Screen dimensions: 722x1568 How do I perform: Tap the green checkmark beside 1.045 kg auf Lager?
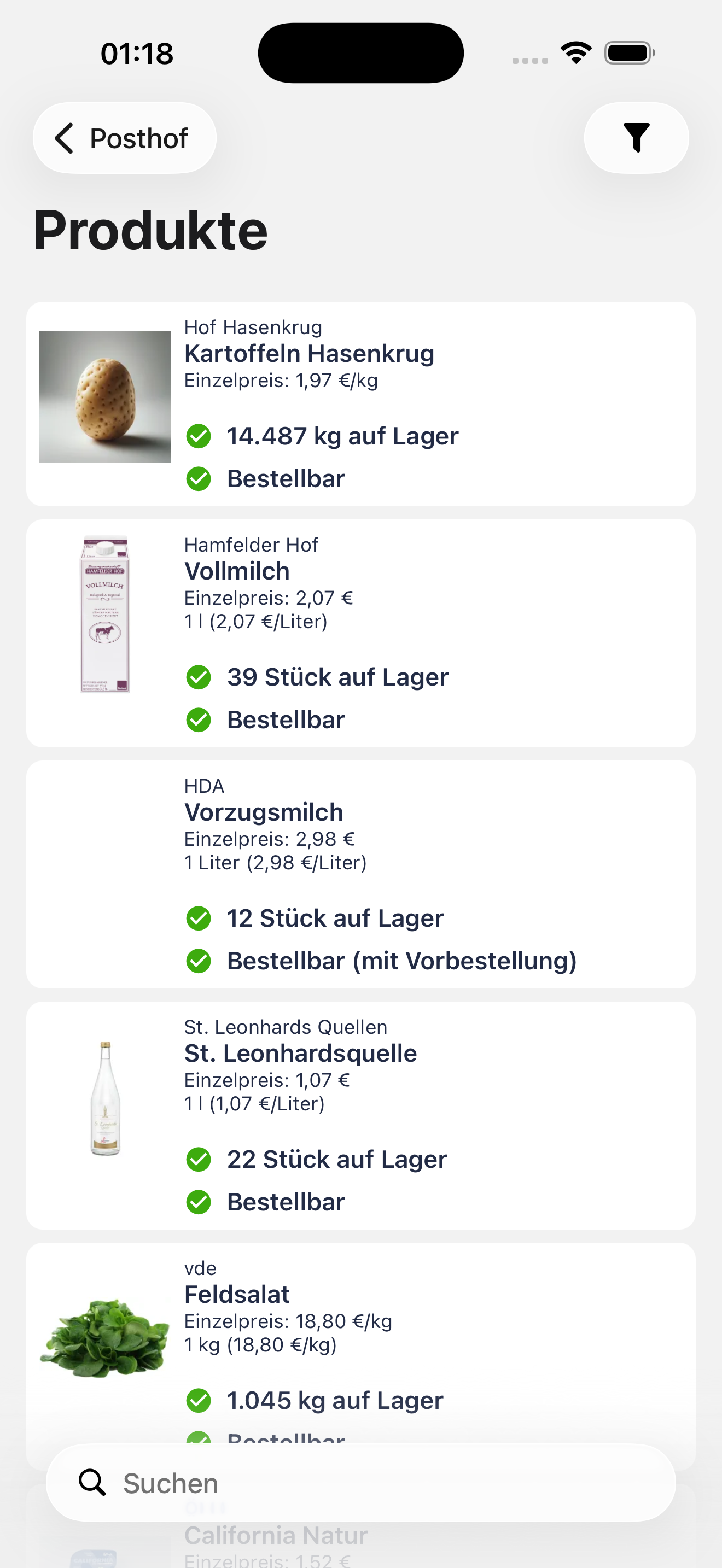(198, 1401)
